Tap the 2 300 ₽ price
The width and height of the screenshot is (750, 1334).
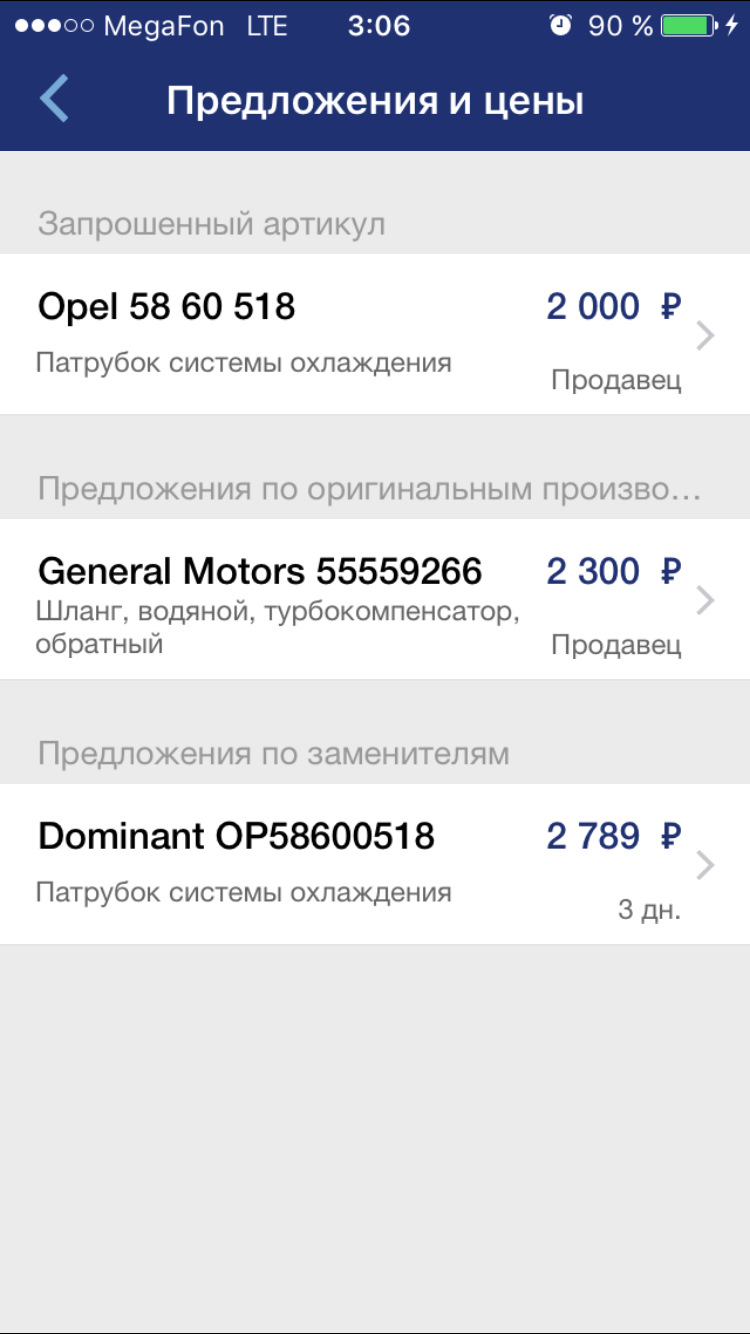(x=612, y=570)
